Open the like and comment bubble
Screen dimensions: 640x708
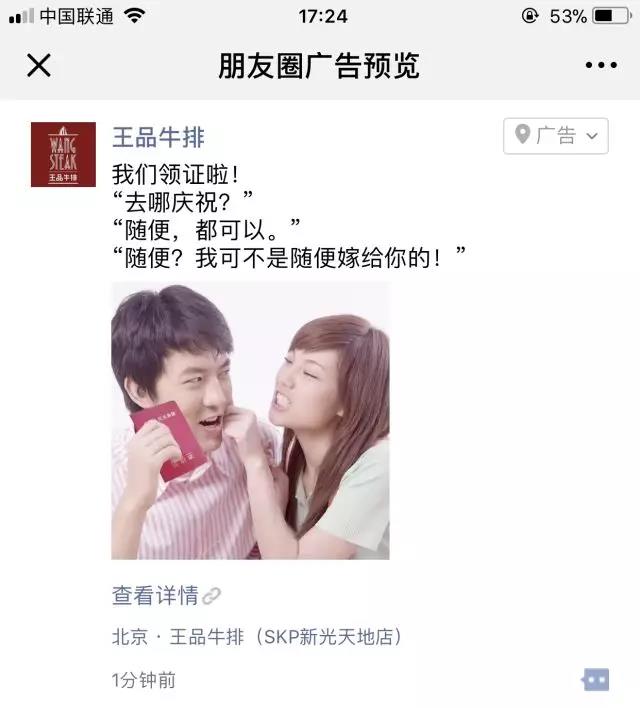click(595, 680)
